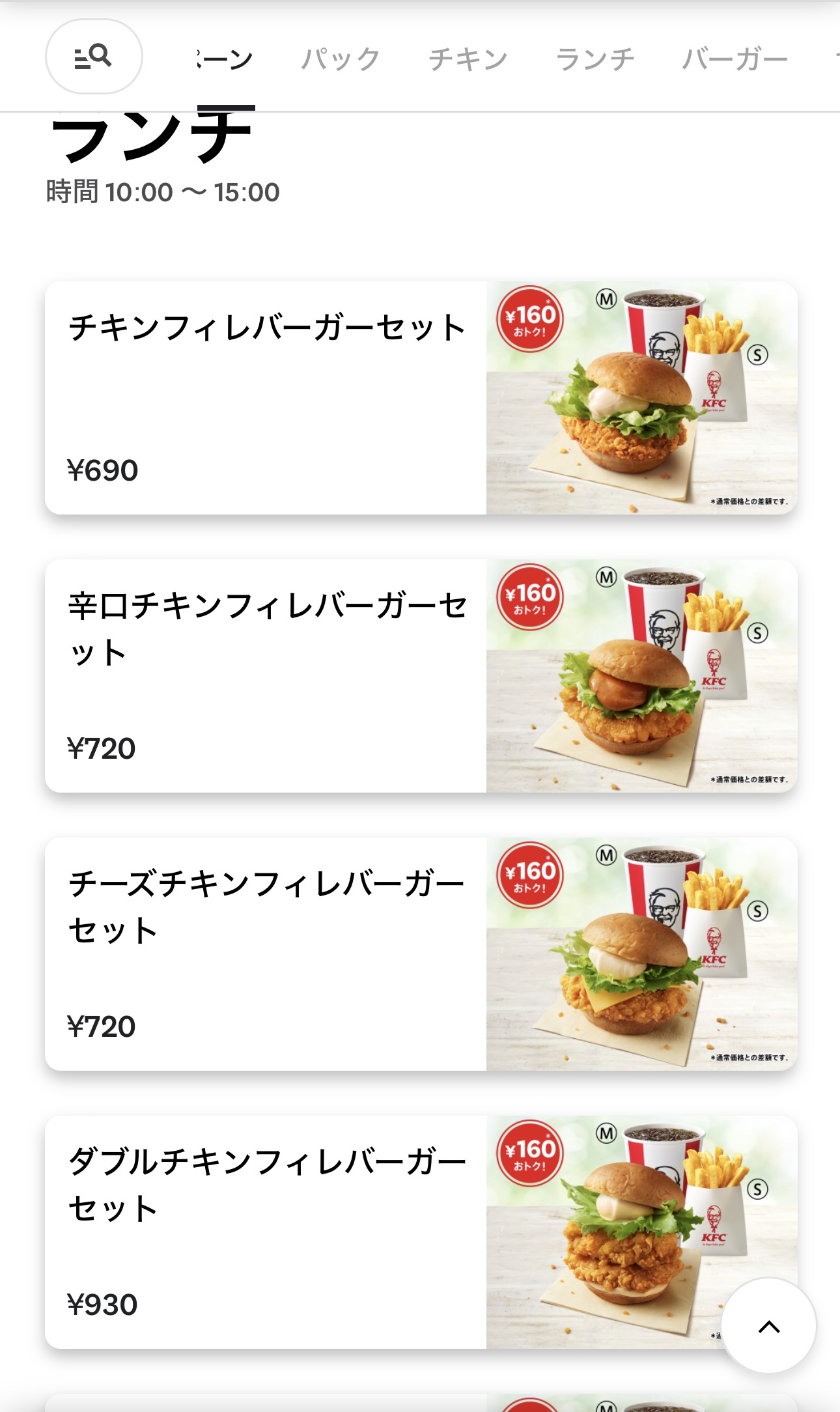
Task: Switch to the パック tab
Action: tap(340, 59)
